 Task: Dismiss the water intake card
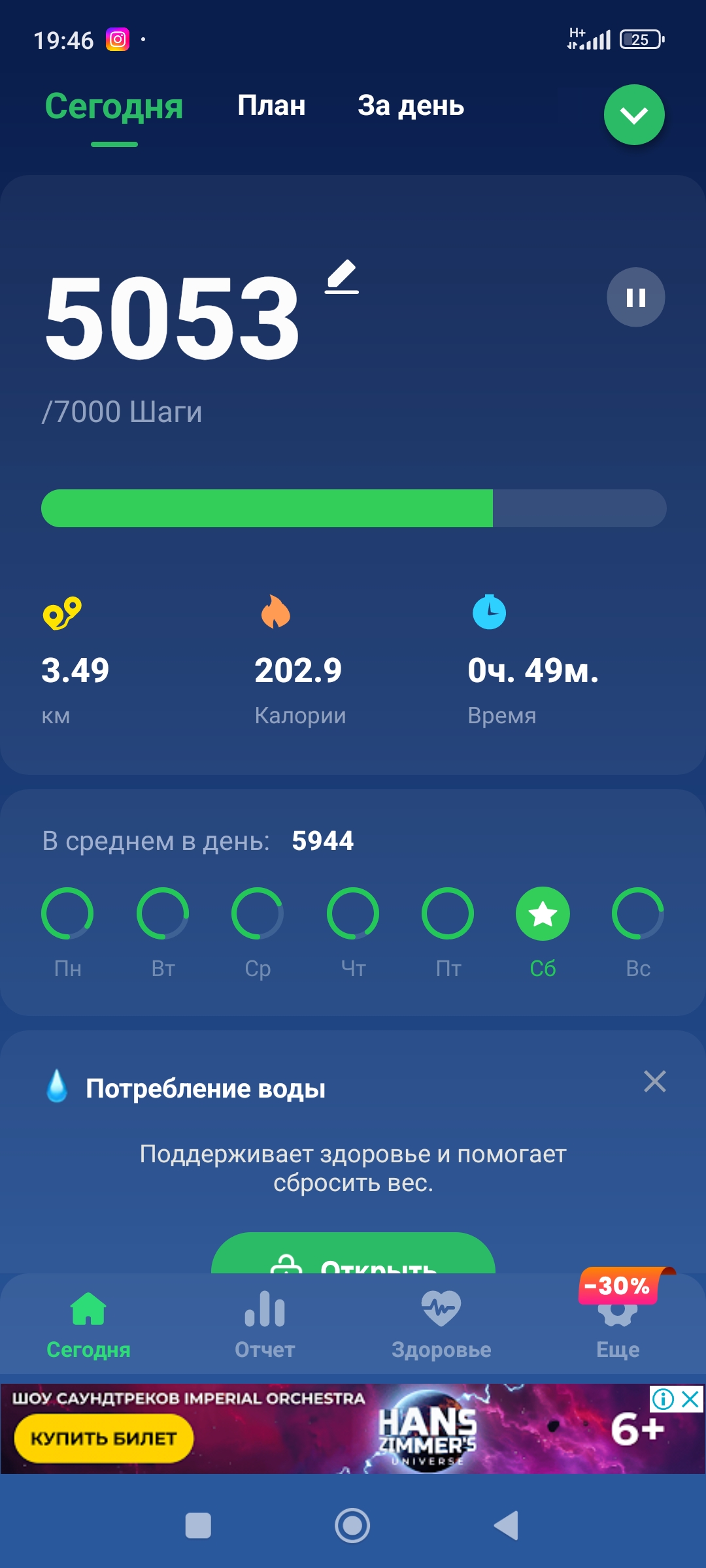(x=655, y=1081)
